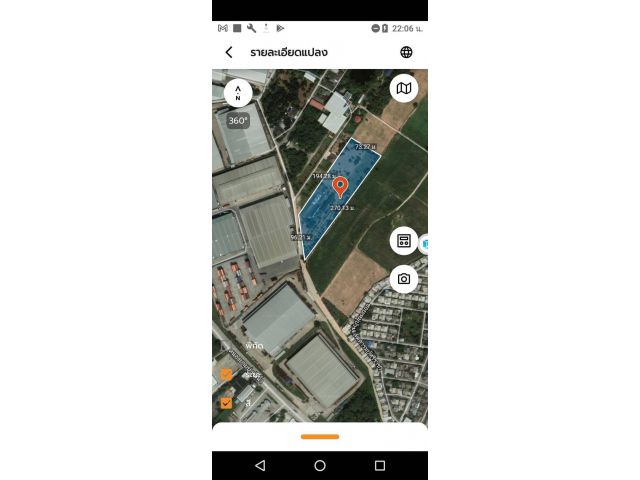The width and height of the screenshot is (640, 480).
Task: Tap the north compass button
Action: (x=238, y=92)
